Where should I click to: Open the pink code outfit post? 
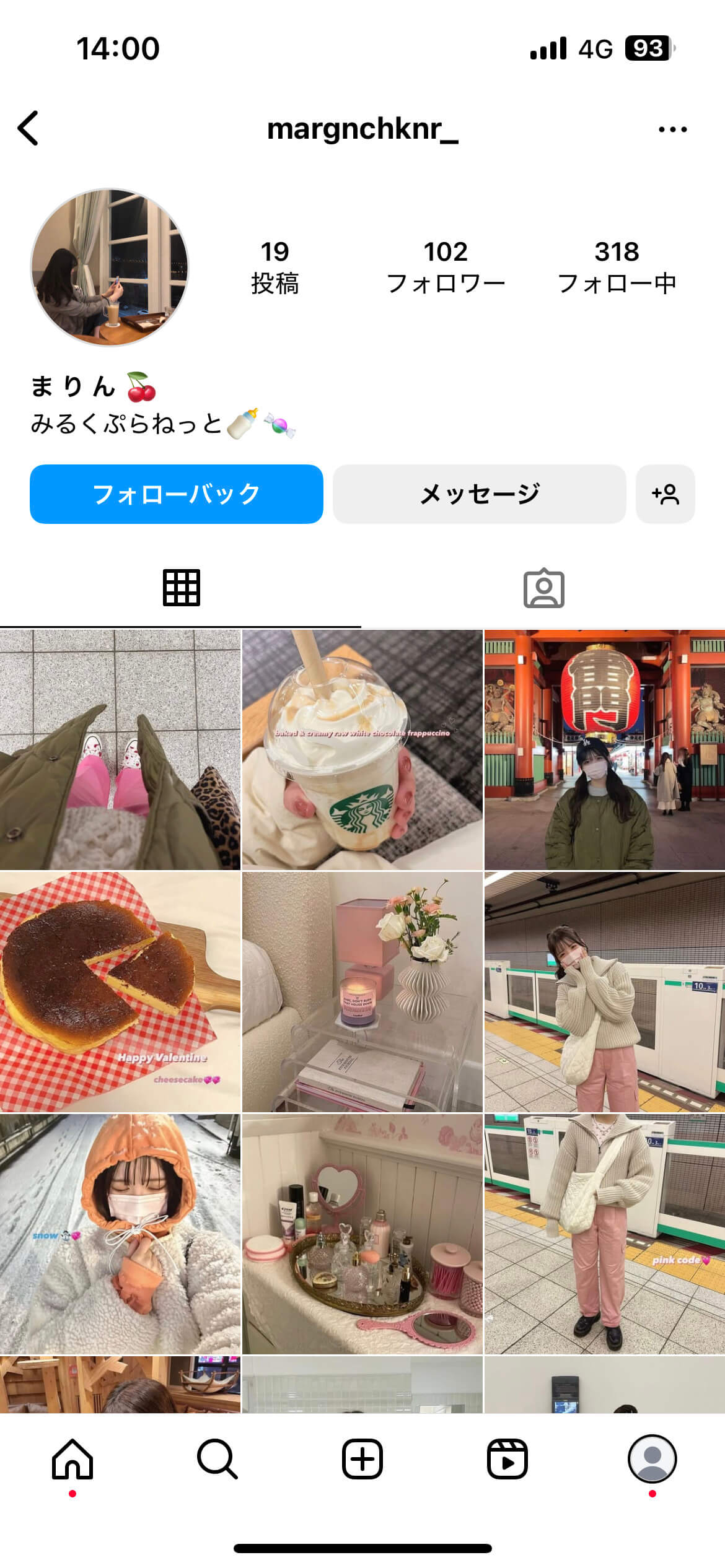[x=604, y=1234]
